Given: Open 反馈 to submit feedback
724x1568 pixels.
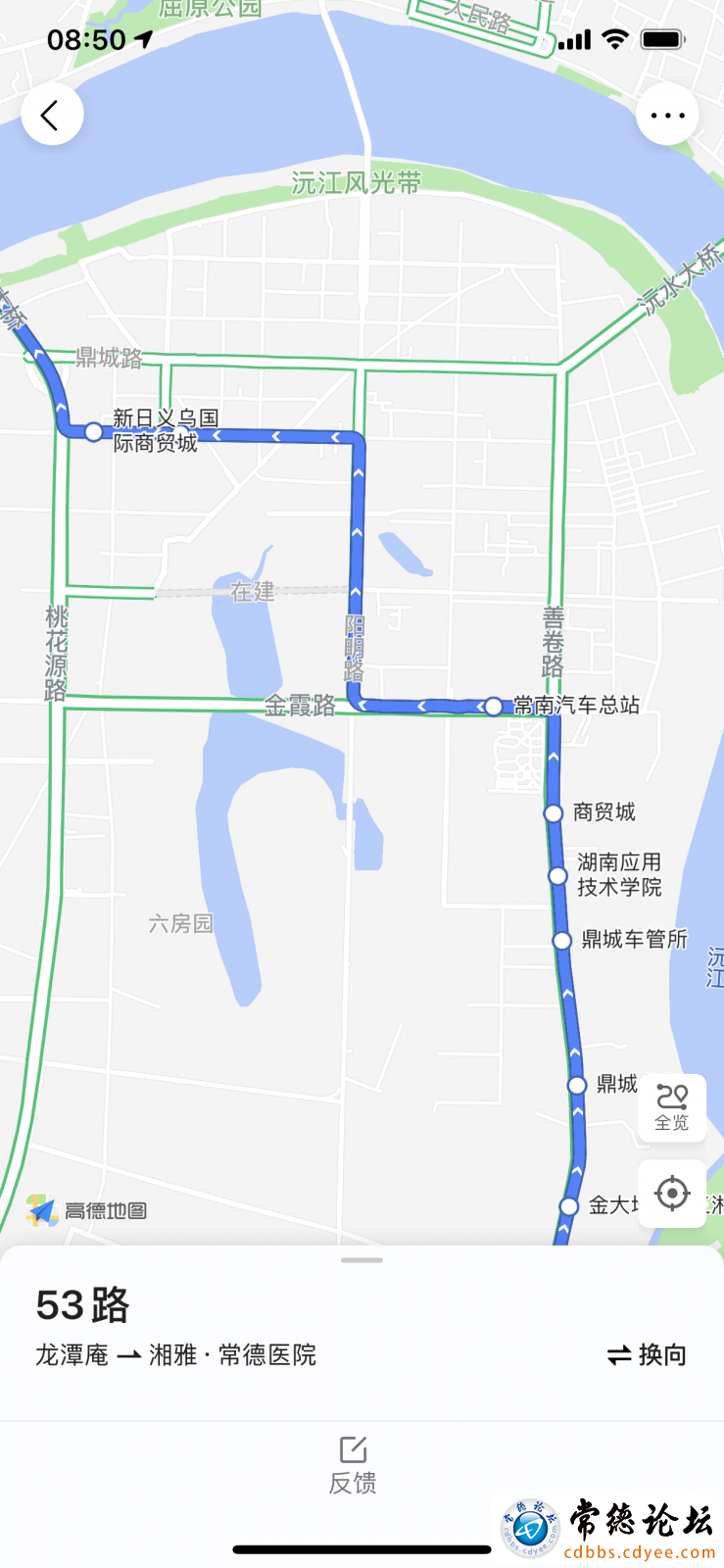Looking at the screenshot, I should pyautogui.click(x=353, y=1464).
